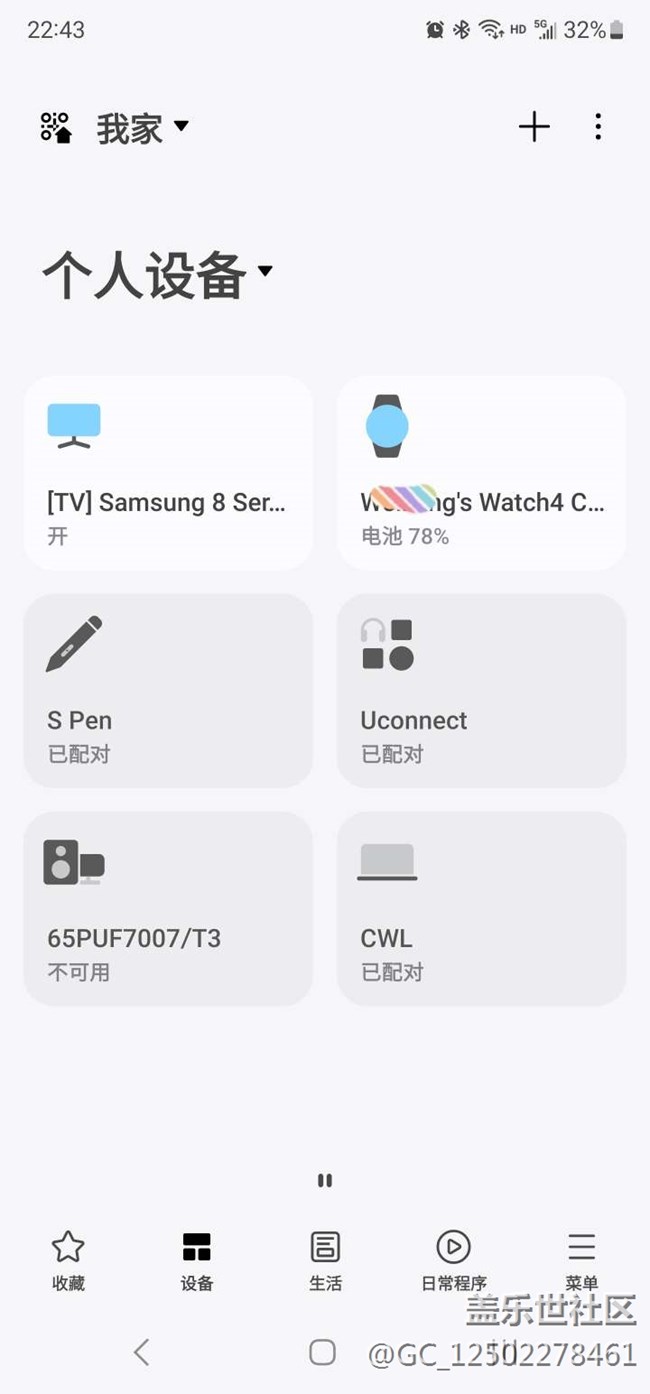The image size is (650, 1394).
Task: Select the 设备 tab
Action: tap(196, 1260)
